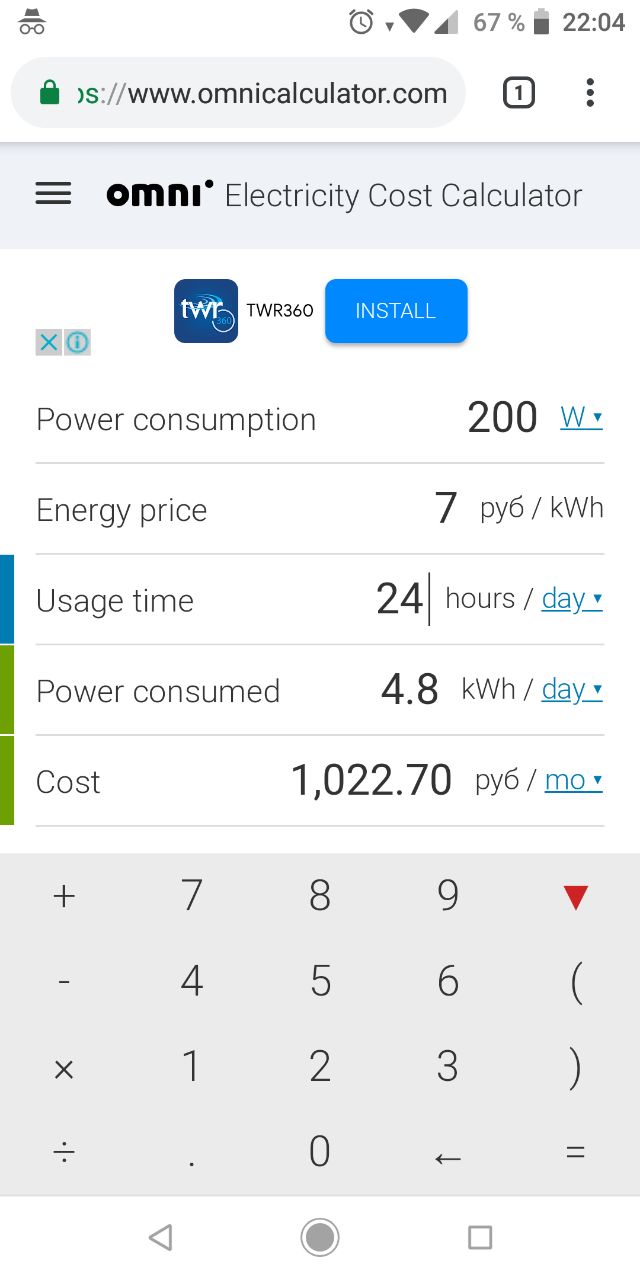Edit the cost value 1,022.70

click(371, 780)
